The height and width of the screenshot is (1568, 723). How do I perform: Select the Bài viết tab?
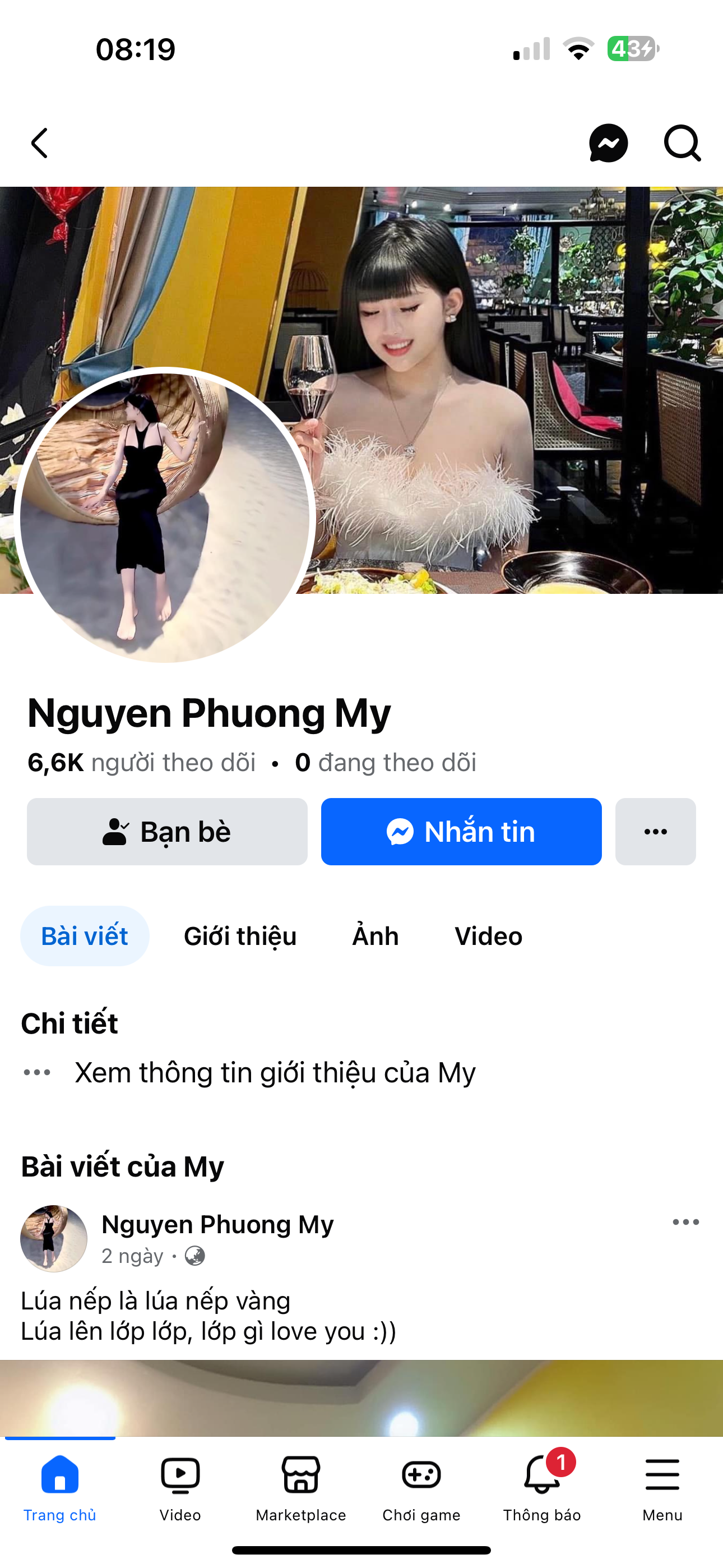pyautogui.click(x=85, y=936)
